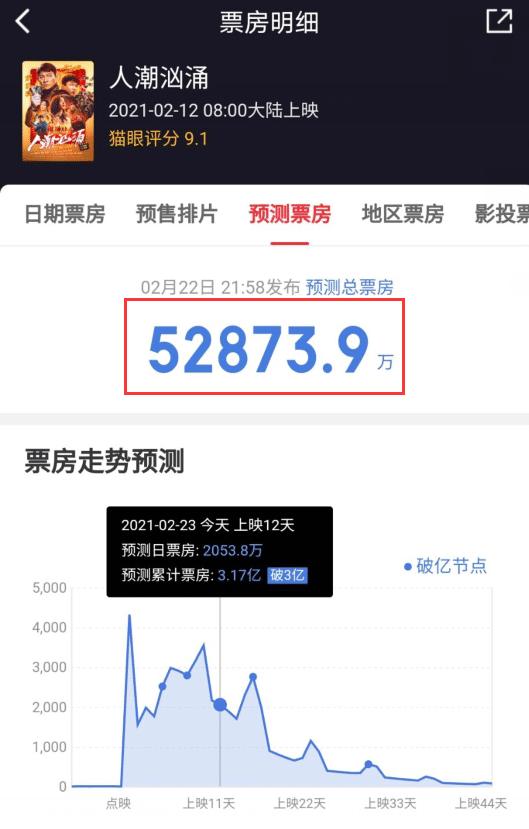Switch to the 预售排片 tab
The width and height of the screenshot is (529, 829).
click(177, 214)
